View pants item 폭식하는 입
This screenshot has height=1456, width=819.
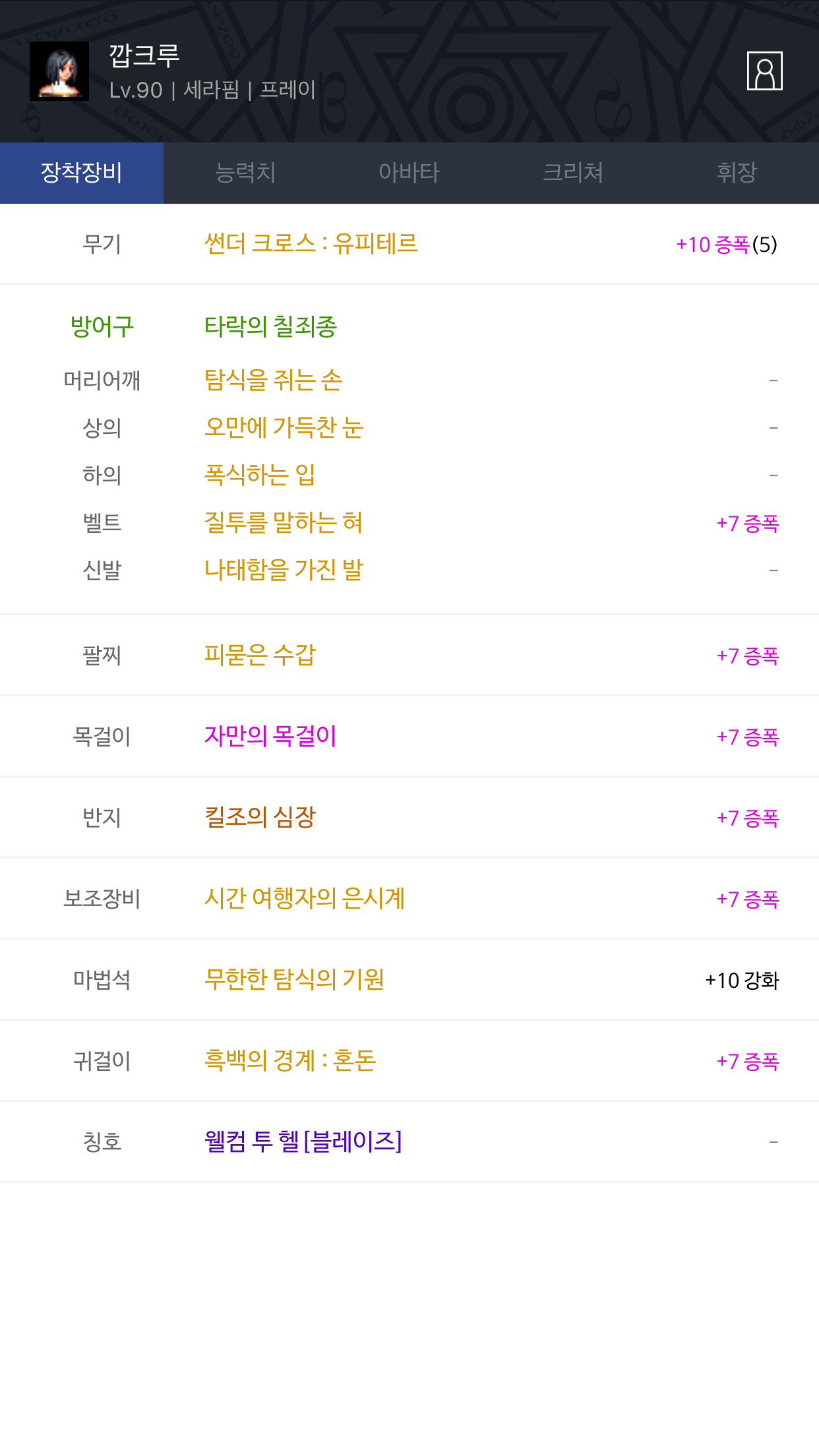tap(259, 475)
